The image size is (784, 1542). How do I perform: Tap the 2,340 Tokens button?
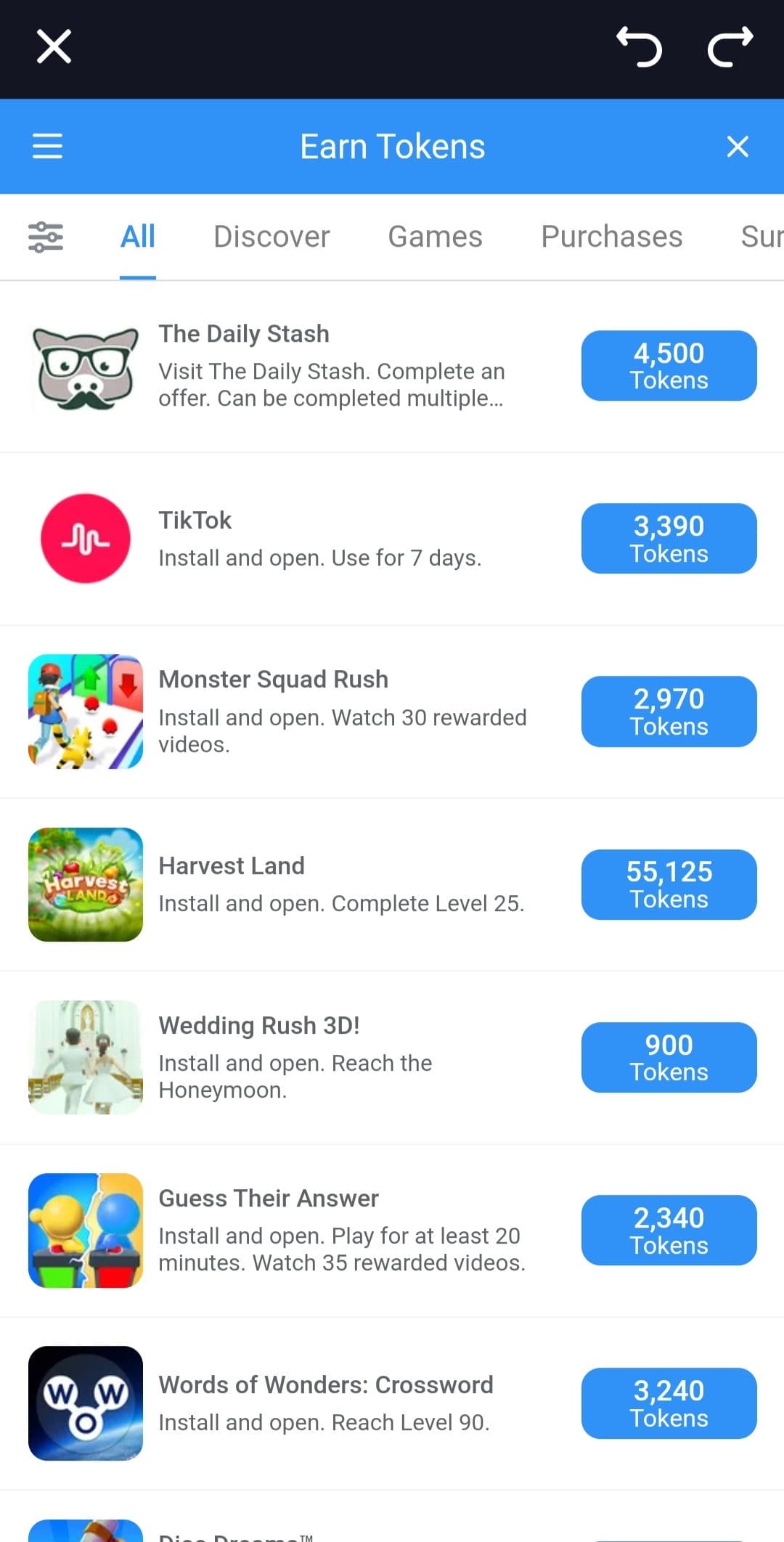pyautogui.click(x=669, y=1231)
